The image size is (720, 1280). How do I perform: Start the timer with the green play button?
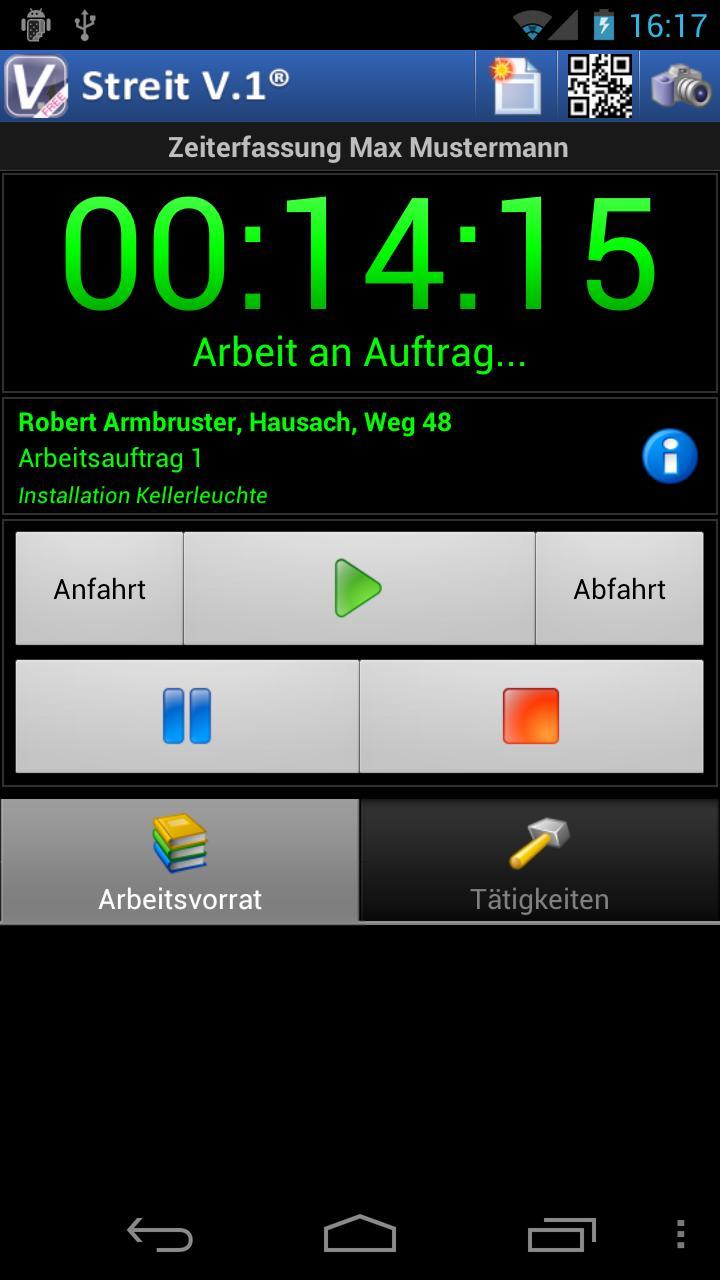(x=358, y=588)
